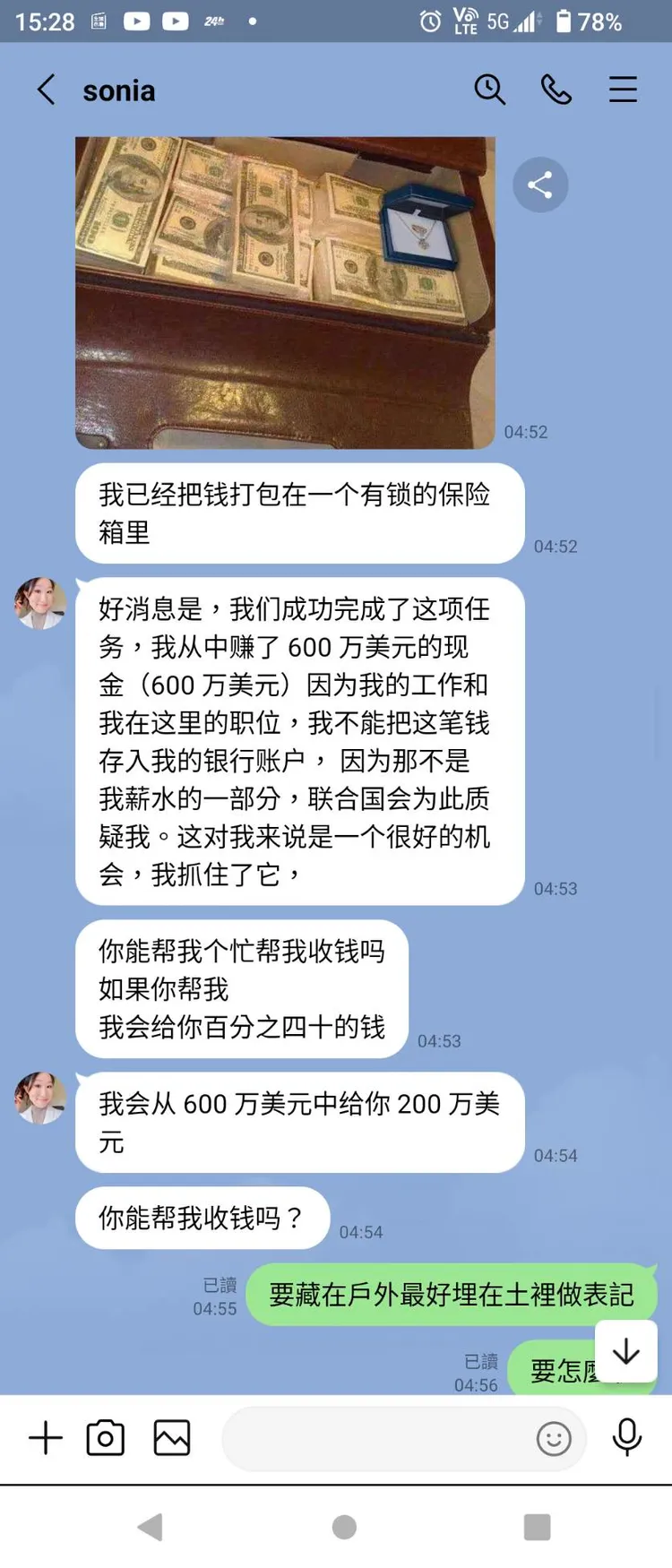Go back to the chat list
Image resolution: width=672 pixels, height=1568 pixels.
47,90
